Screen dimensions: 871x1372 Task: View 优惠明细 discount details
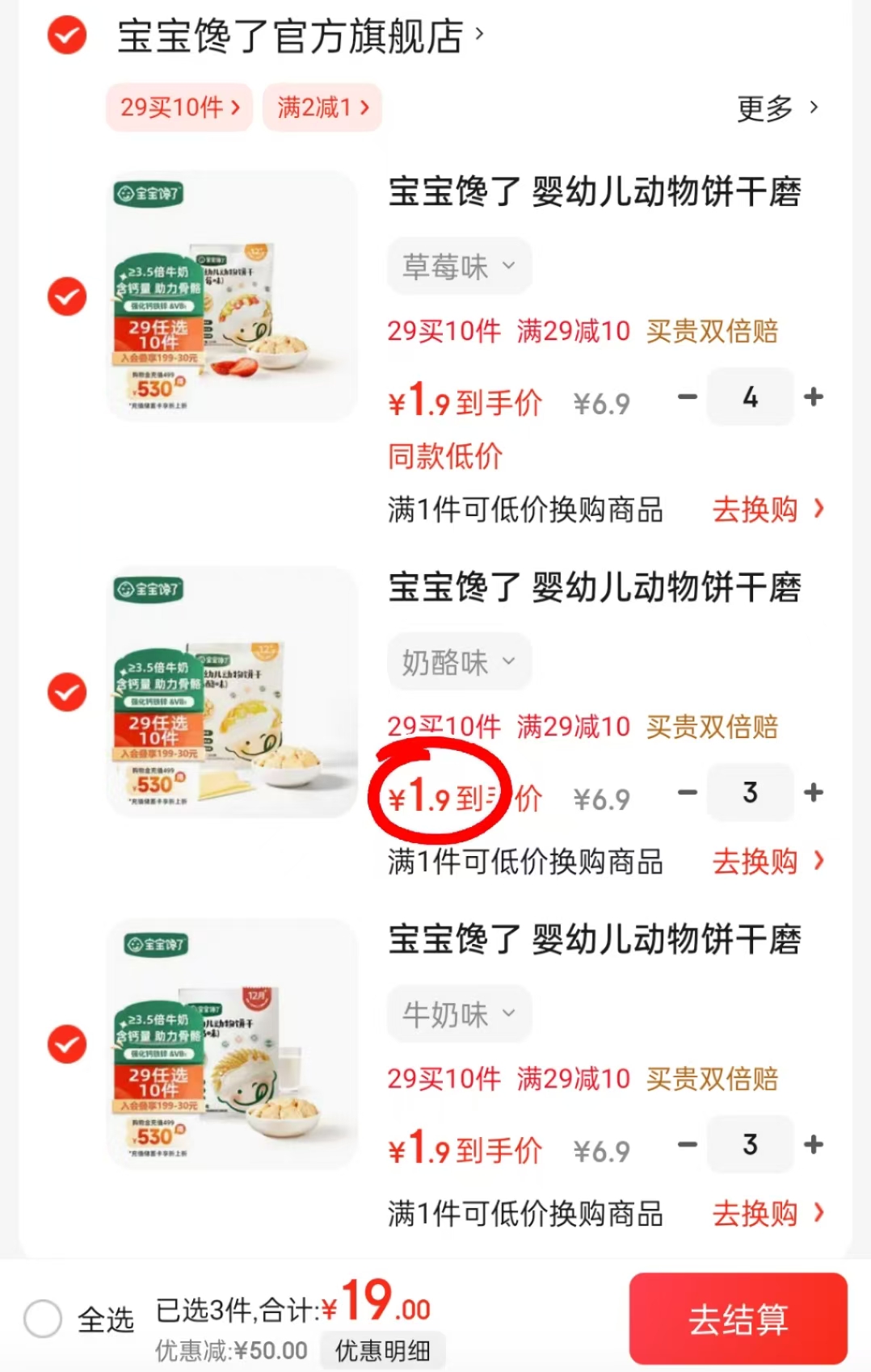382,1349
